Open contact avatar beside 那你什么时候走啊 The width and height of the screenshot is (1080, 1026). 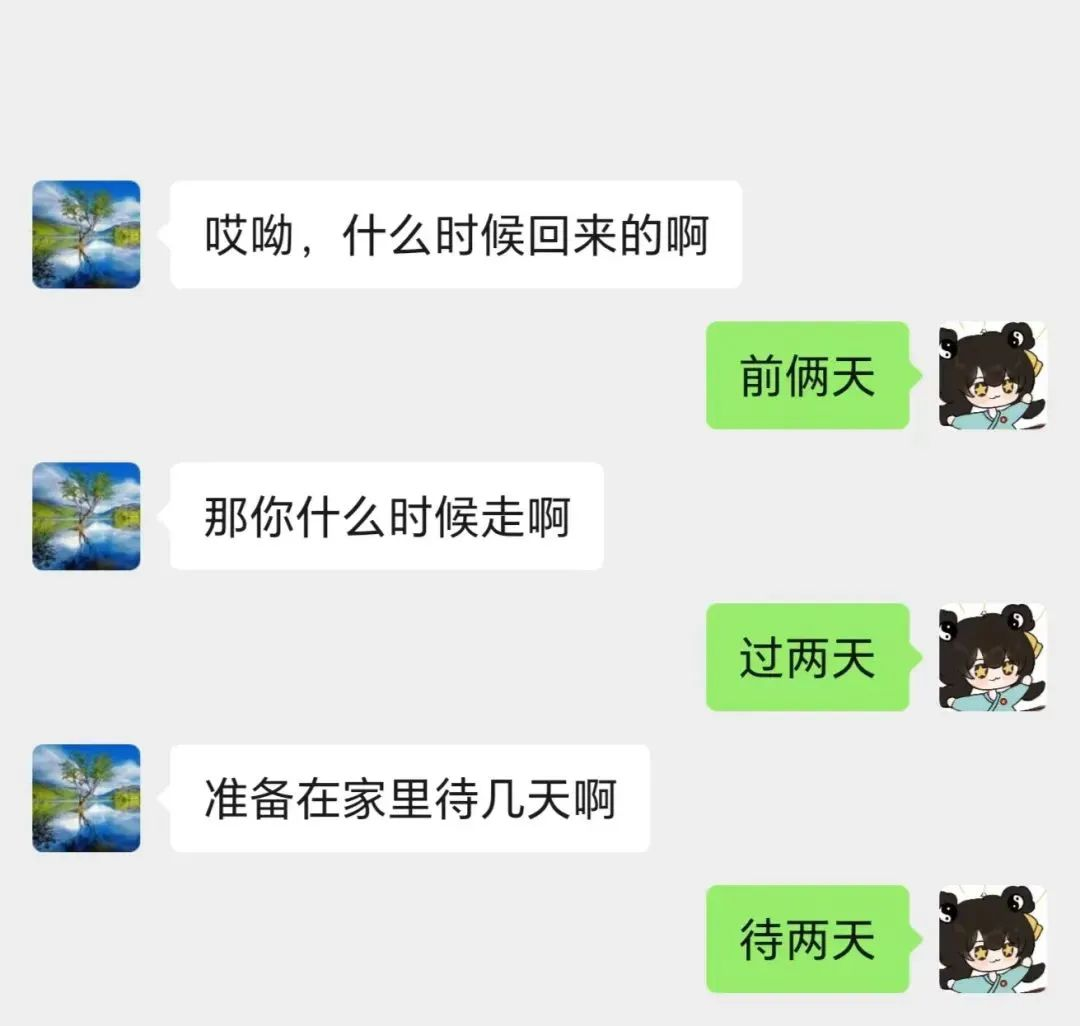click(x=86, y=516)
